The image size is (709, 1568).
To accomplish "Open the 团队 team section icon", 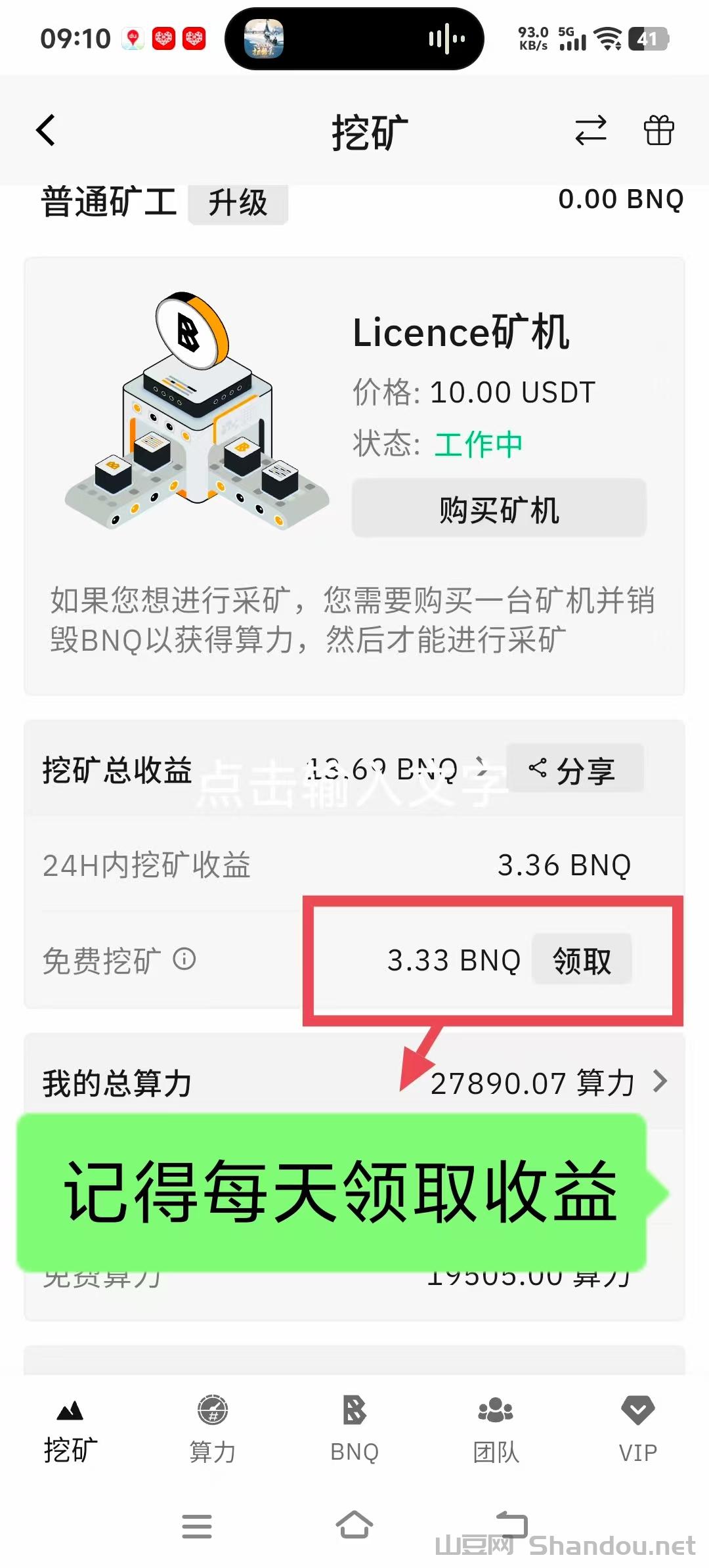I will coord(496,1412).
